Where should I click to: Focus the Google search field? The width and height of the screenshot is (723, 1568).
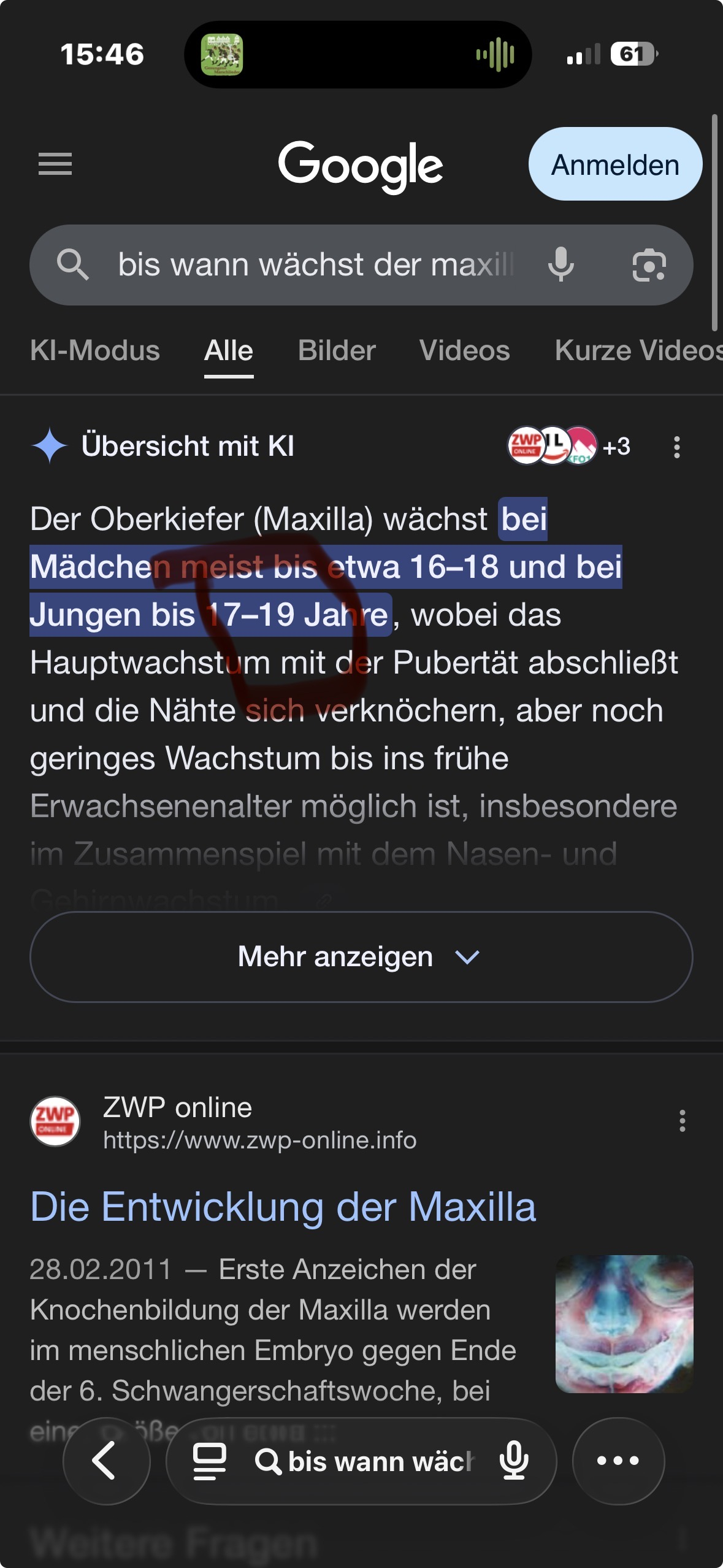click(x=313, y=265)
